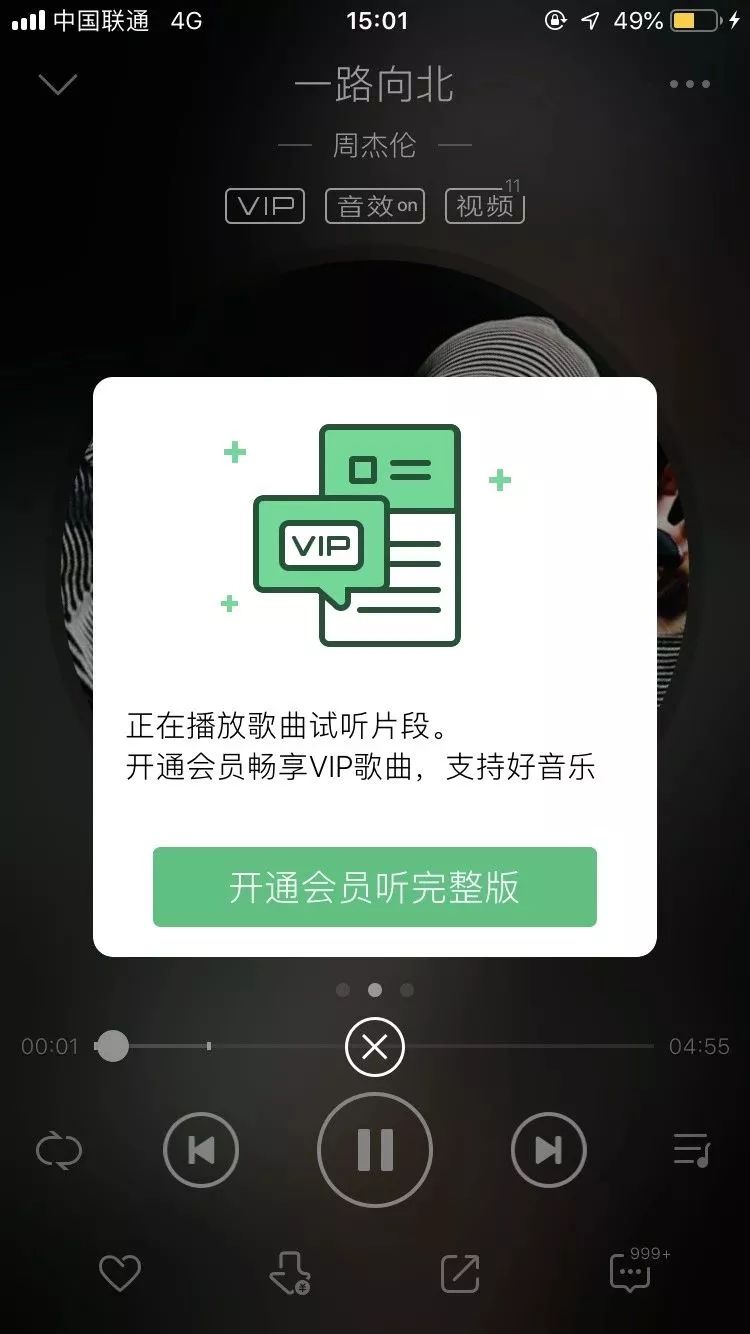This screenshot has height=1334, width=750.
Task: Open the three-dot overflow menu
Action: click(x=689, y=84)
